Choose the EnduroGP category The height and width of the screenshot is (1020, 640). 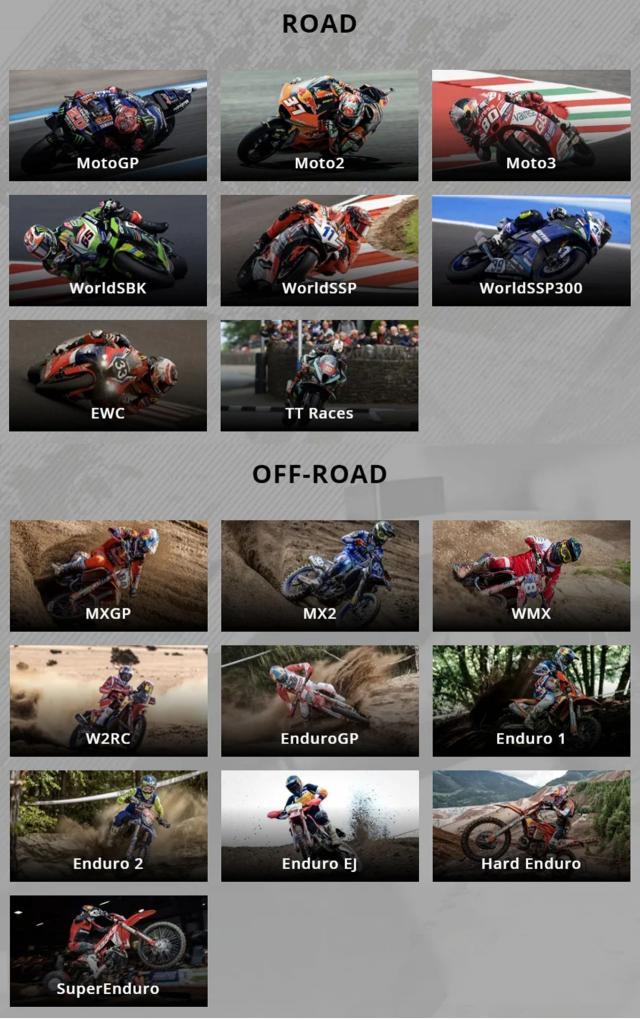(x=319, y=700)
